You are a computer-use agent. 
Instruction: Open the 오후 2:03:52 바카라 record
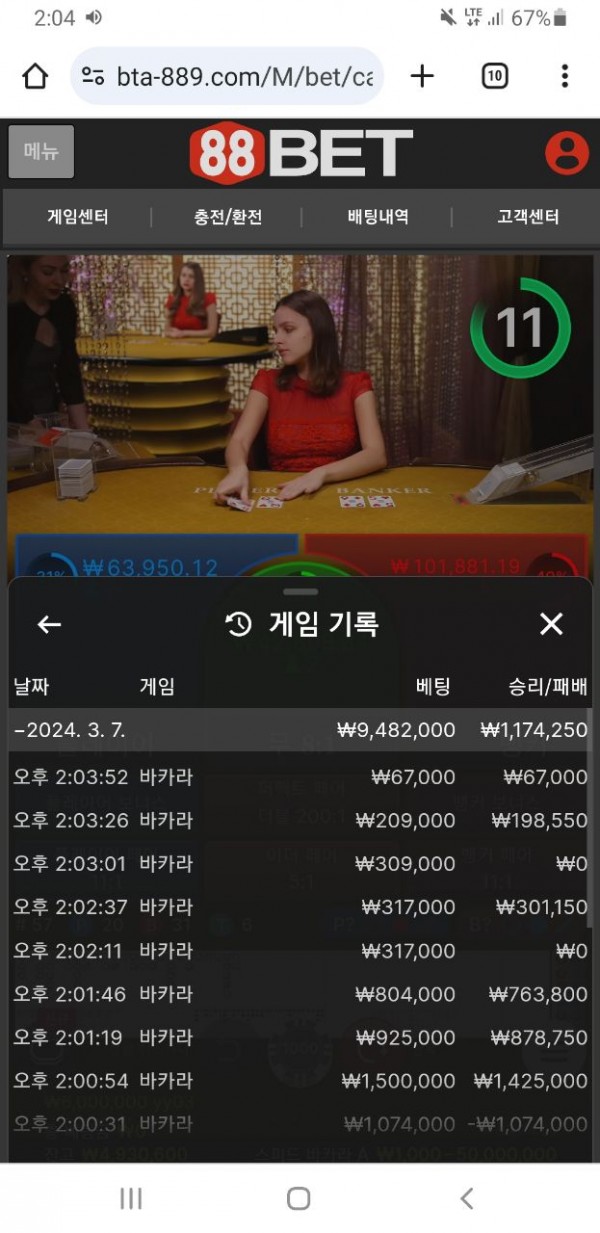(x=300, y=777)
